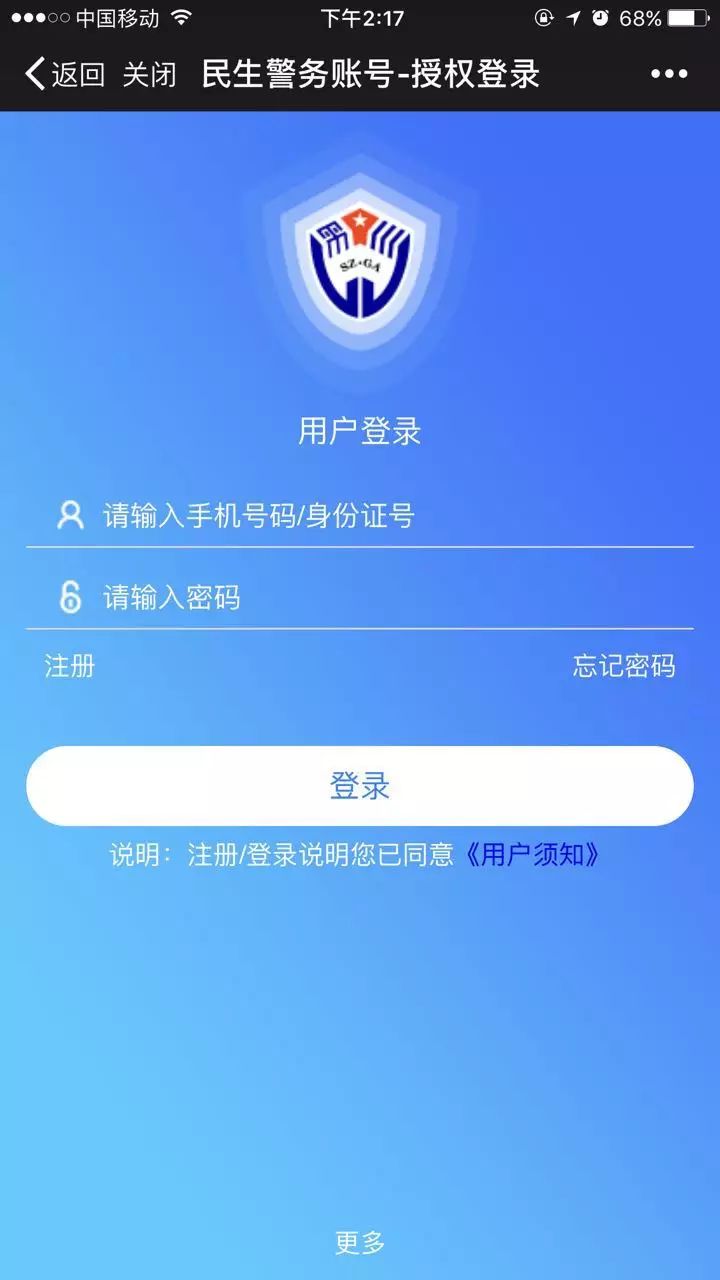Tap 更多 at the bottom

[x=360, y=1243]
